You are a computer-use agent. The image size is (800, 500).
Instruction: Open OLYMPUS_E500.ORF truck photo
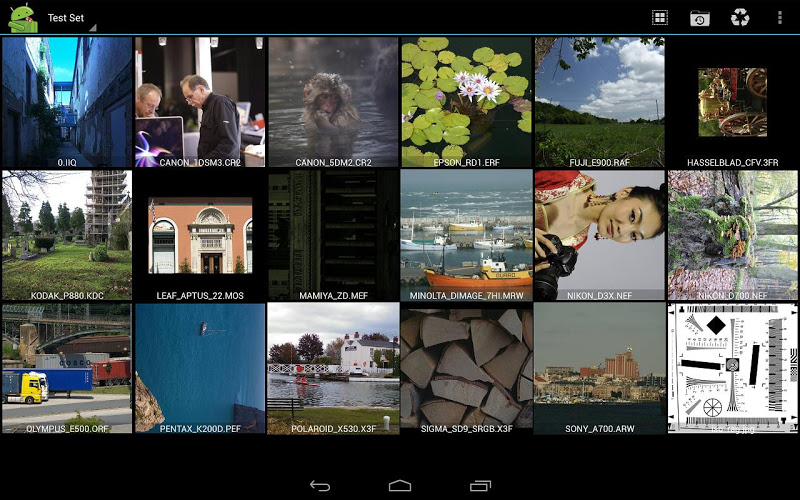point(67,366)
